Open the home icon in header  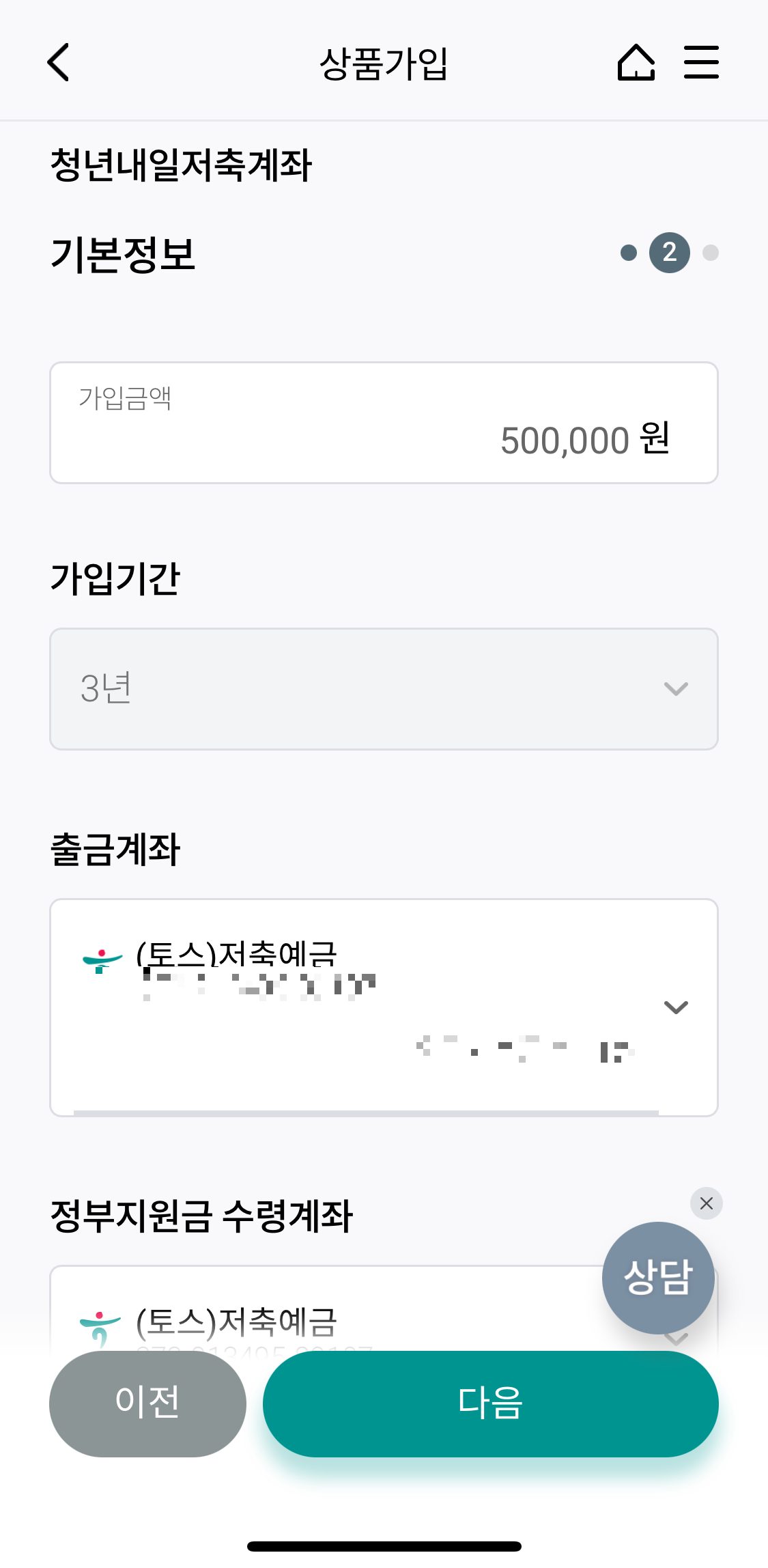click(636, 62)
